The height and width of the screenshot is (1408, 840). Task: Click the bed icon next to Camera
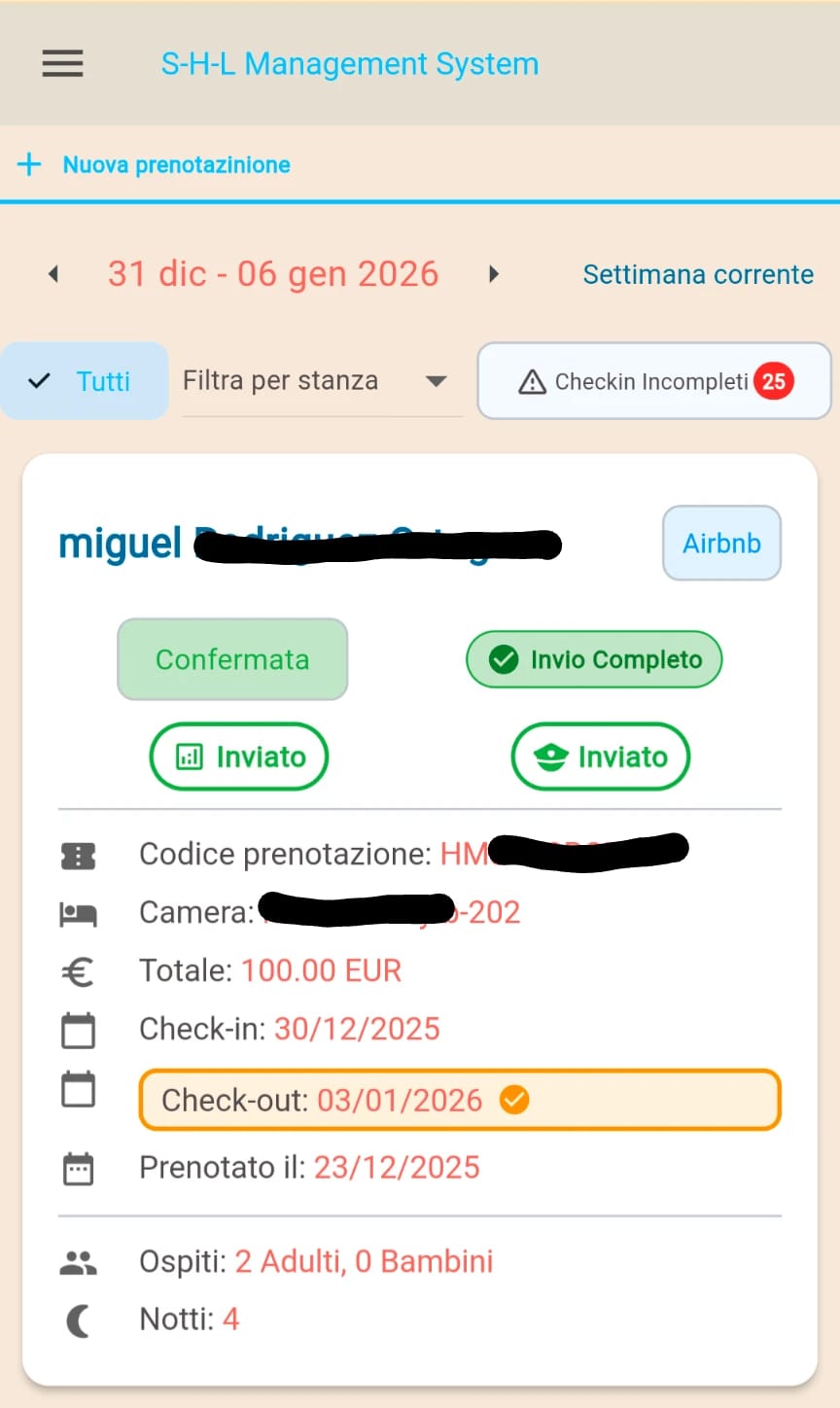78,912
